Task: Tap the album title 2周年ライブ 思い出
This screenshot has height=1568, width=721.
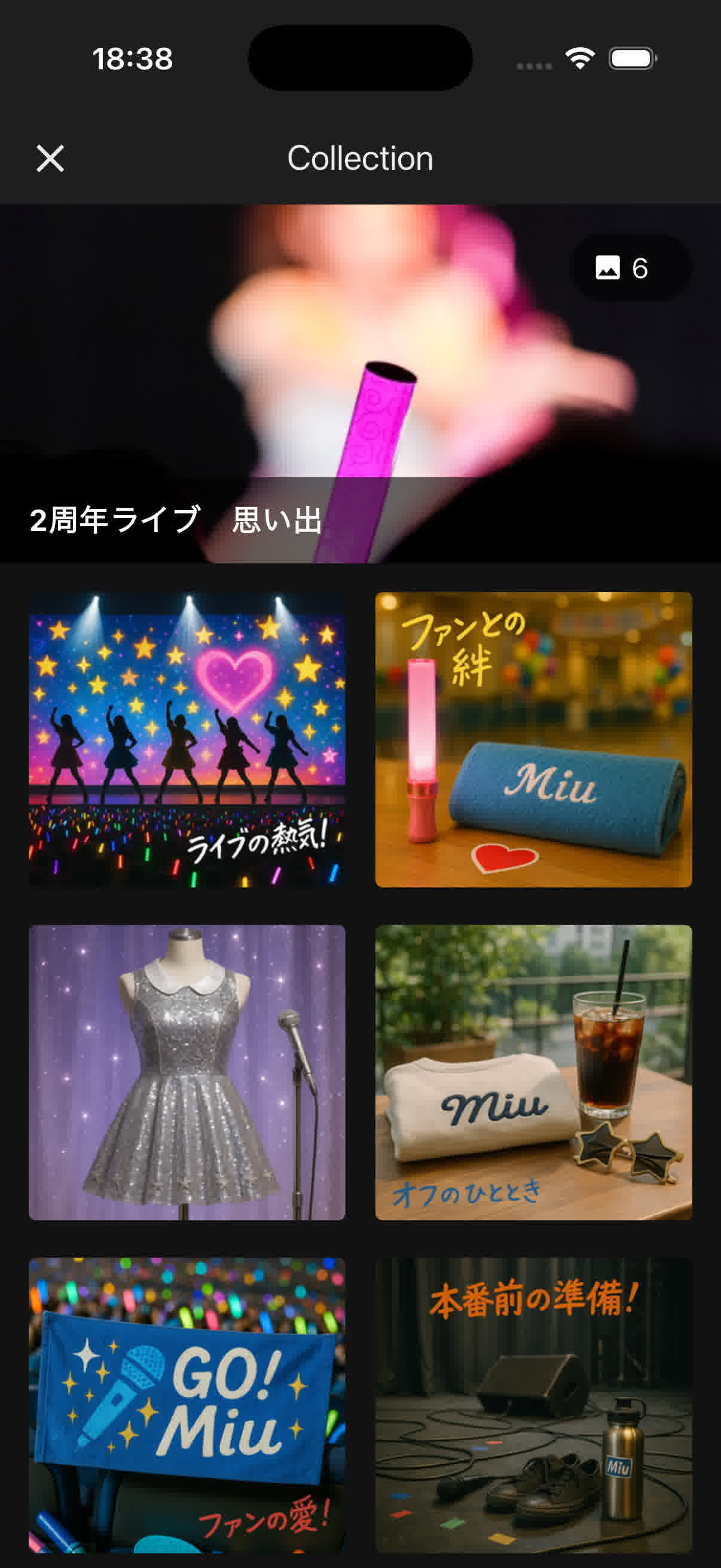Action: click(175, 521)
